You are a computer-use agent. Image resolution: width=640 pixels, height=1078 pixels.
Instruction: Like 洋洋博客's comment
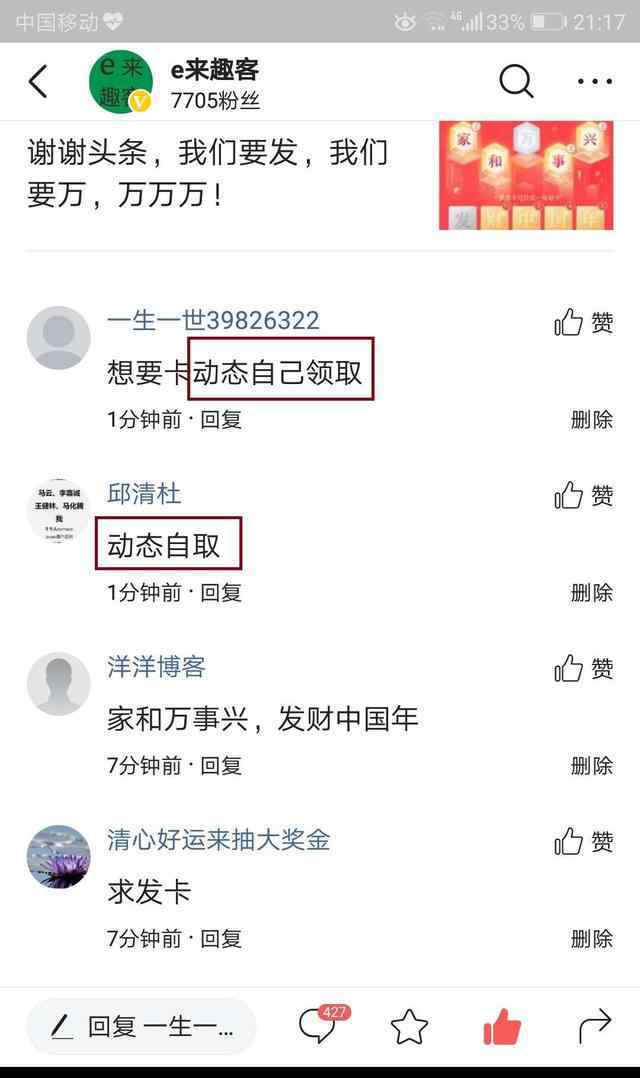point(583,668)
